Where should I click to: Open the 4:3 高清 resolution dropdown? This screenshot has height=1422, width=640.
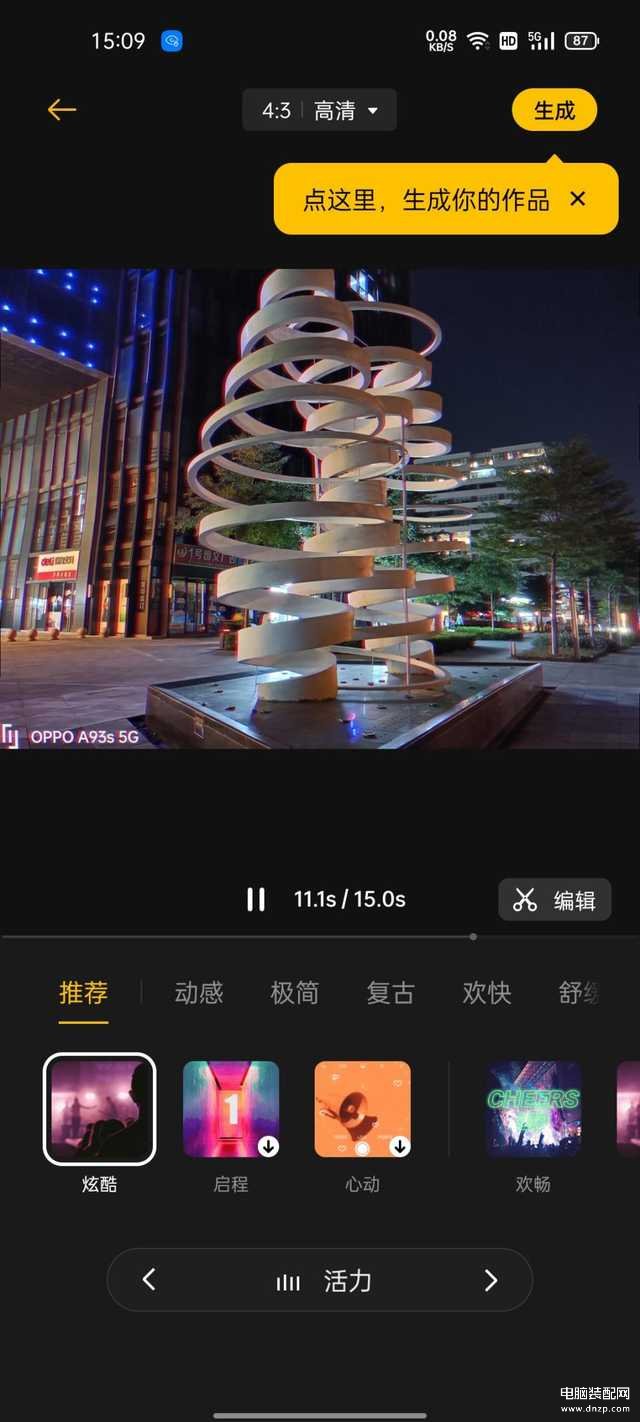click(x=319, y=110)
